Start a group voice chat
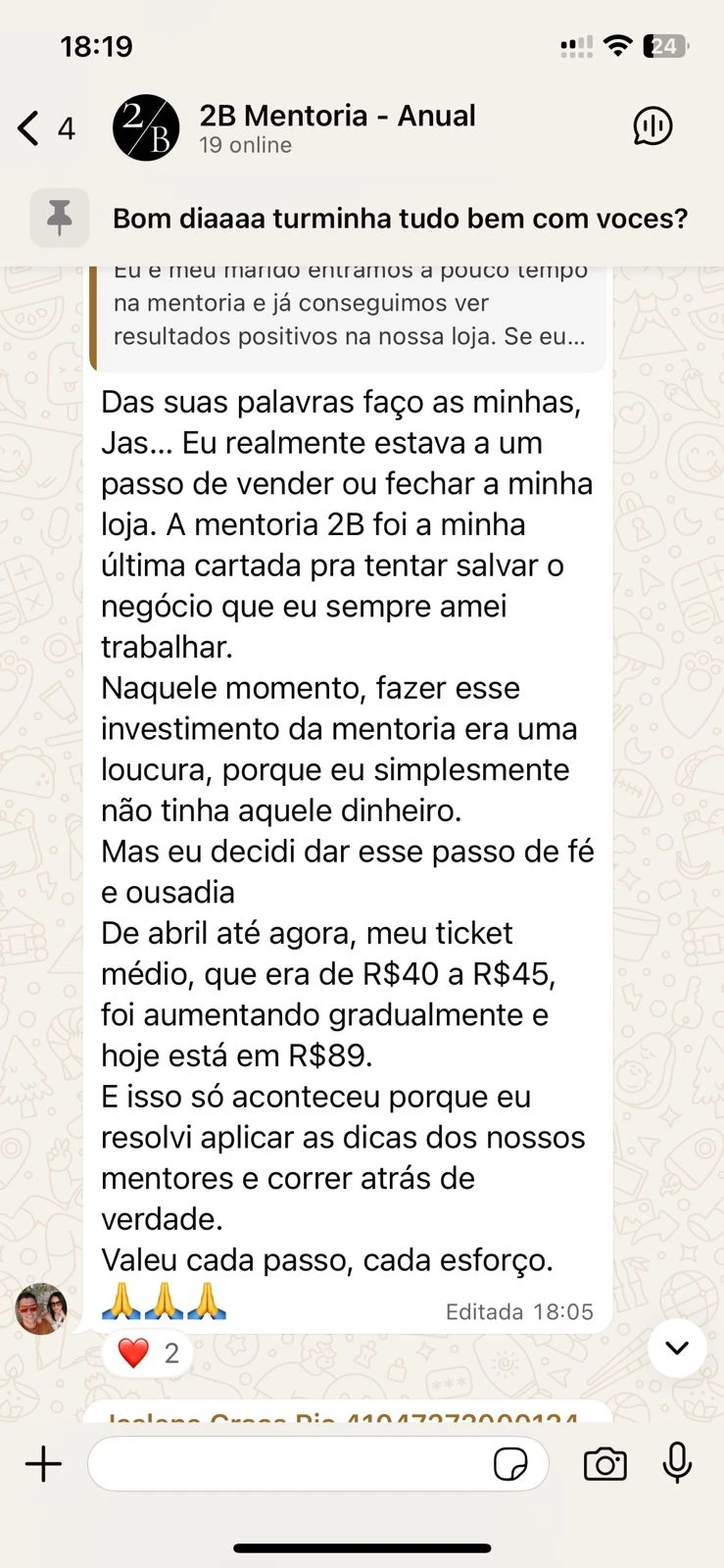Screen dimensions: 724x1568 (652, 126)
